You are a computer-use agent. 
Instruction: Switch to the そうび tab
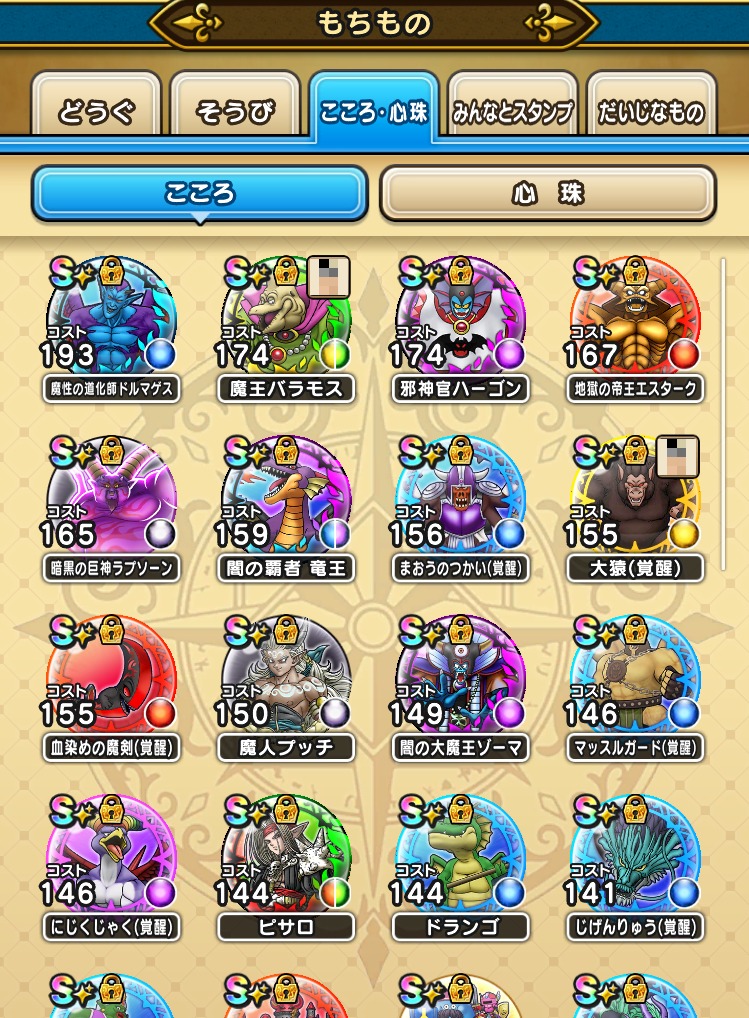tap(235, 111)
